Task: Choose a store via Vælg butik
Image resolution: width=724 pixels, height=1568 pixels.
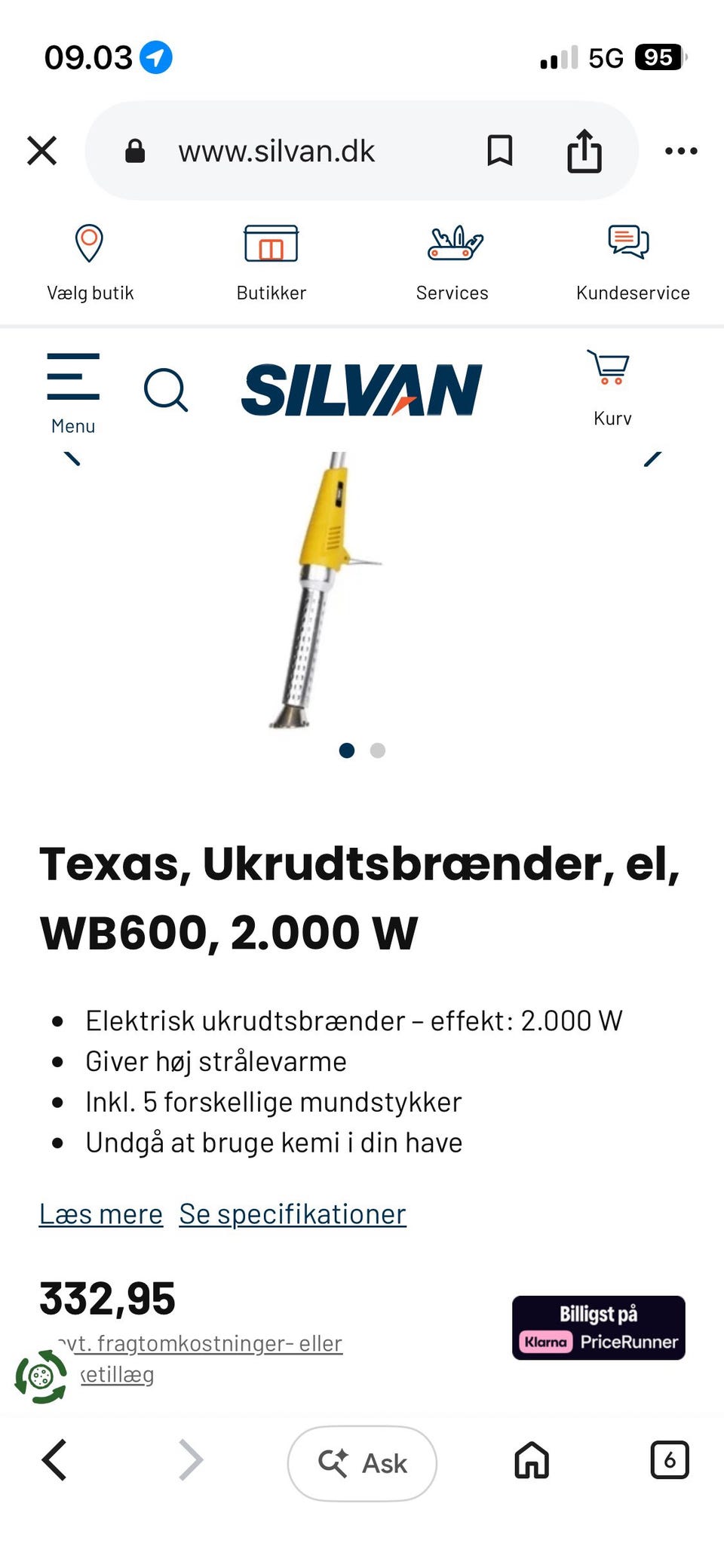Action: pos(90,263)
